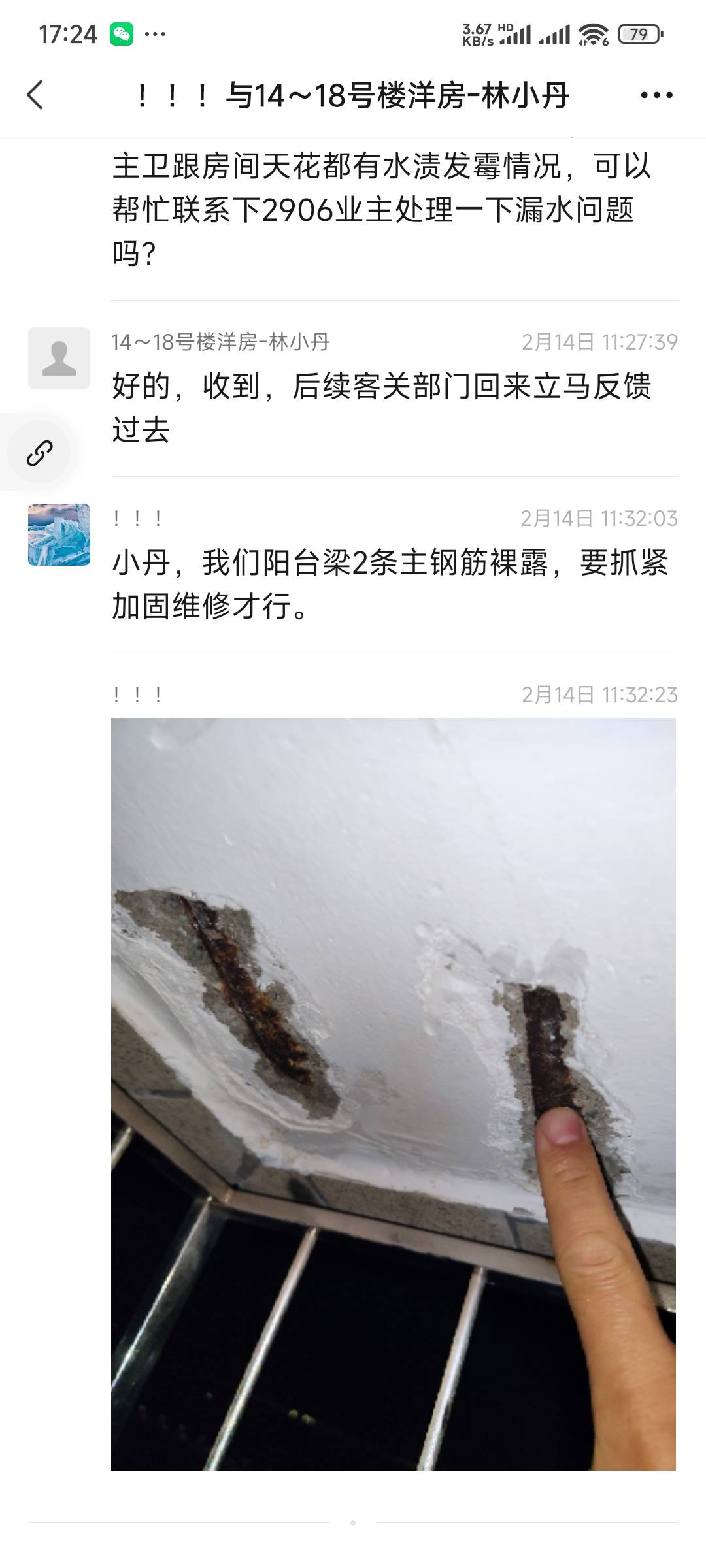Image resolution: width=706 pixels, height=1568 pixels.
Task: Open the rusted rebar photo
Action: click(393, 1094)
